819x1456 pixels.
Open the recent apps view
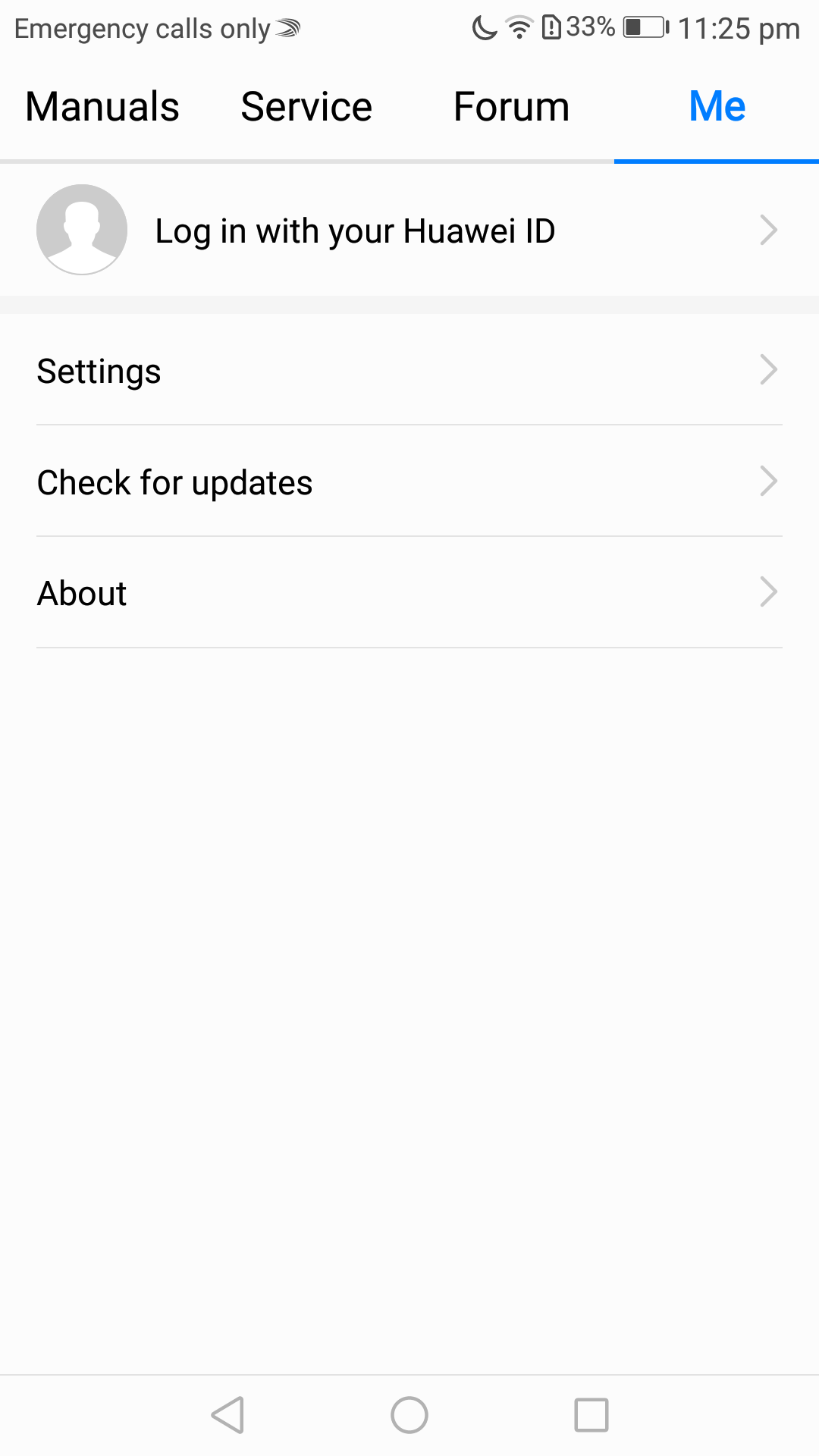tap(591, 1415)
